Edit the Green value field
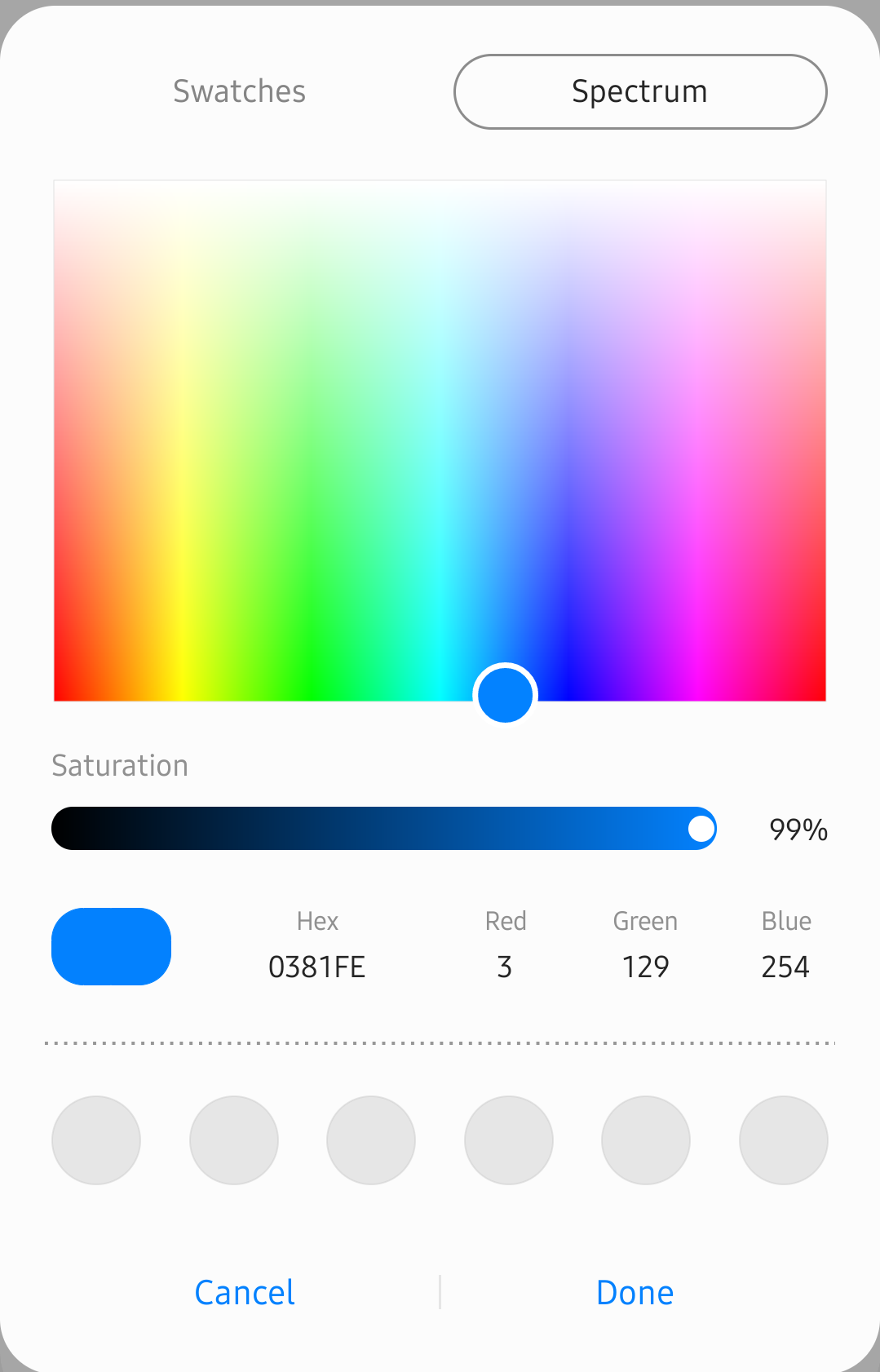This screenshot has height=1372, width=880. [x=645, y=967]
